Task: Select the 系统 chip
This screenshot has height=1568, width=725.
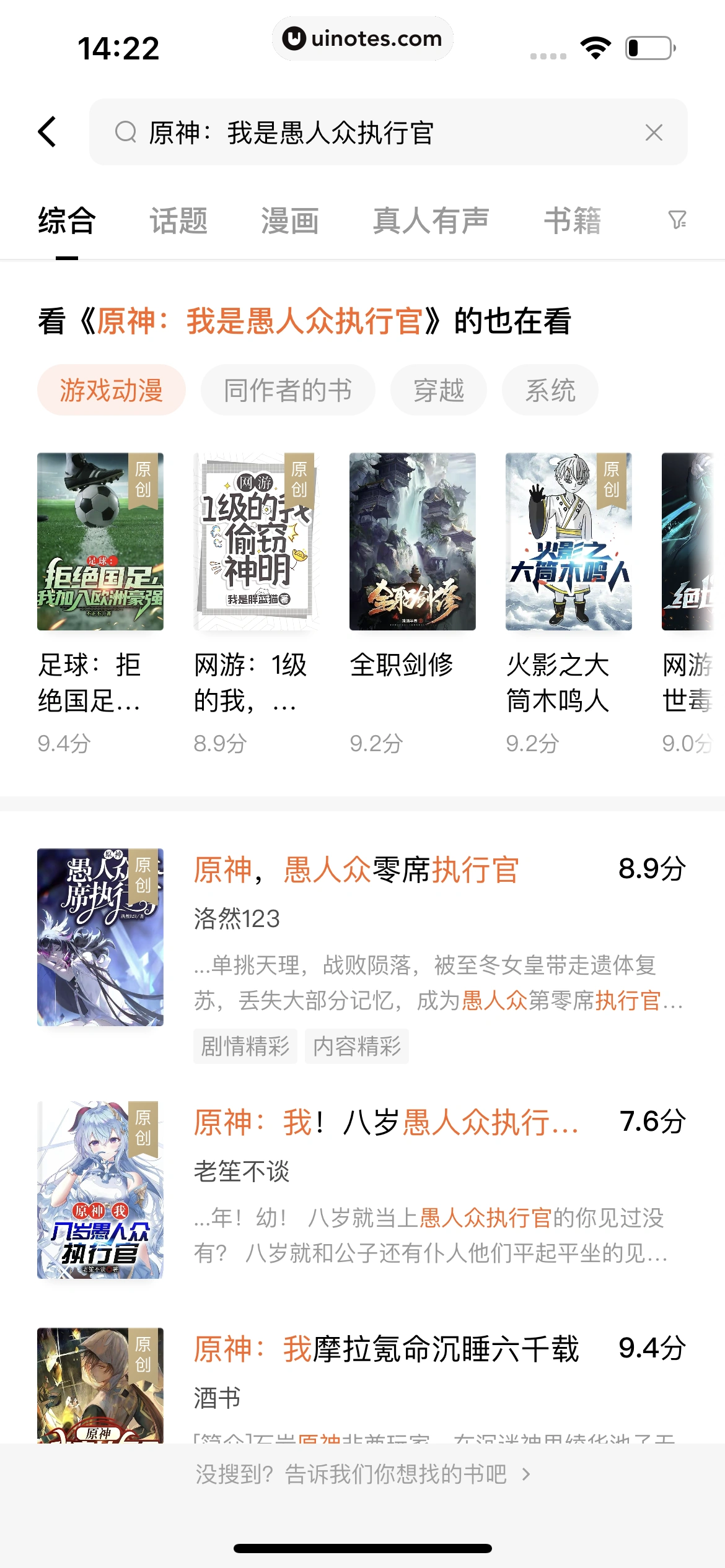Action: [x=550, y=390]
